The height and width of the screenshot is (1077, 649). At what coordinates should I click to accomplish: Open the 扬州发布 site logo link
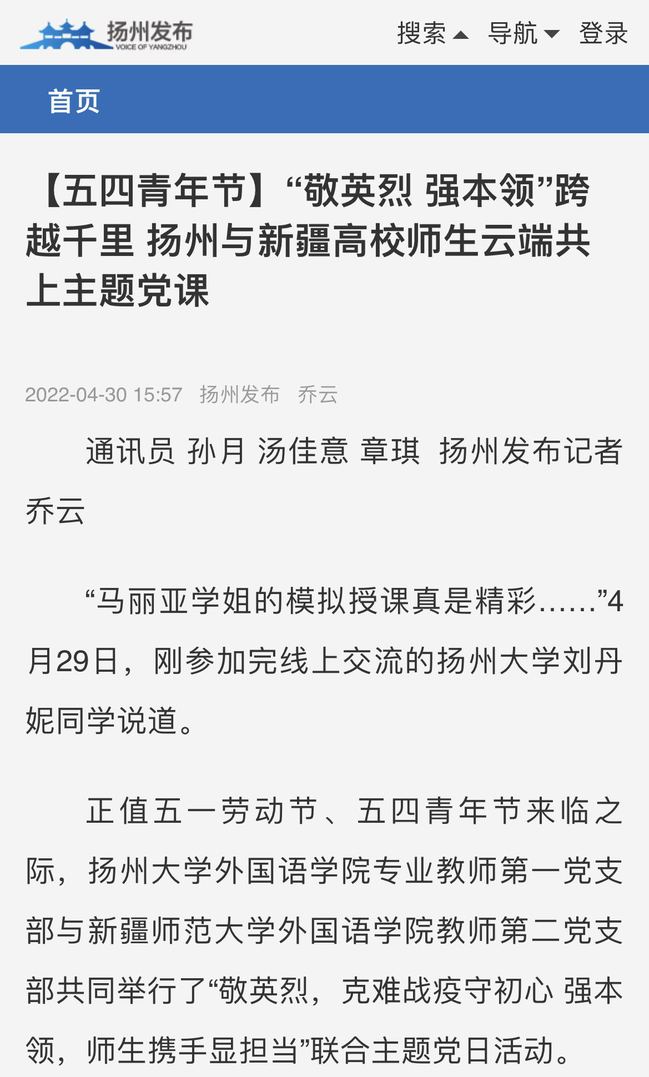(107, 34)
